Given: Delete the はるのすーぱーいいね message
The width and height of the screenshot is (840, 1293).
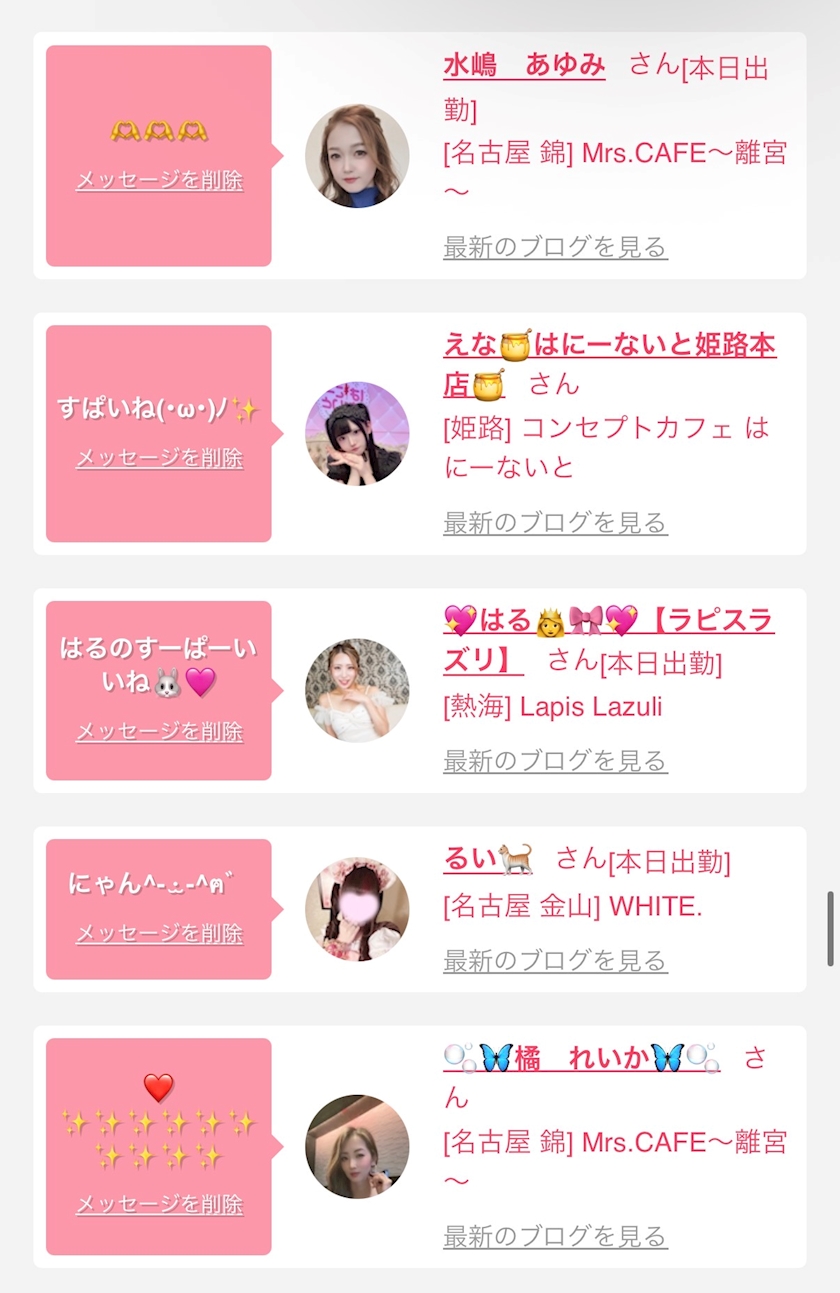Looking at the screenshot, I should (x=159, y=732).
